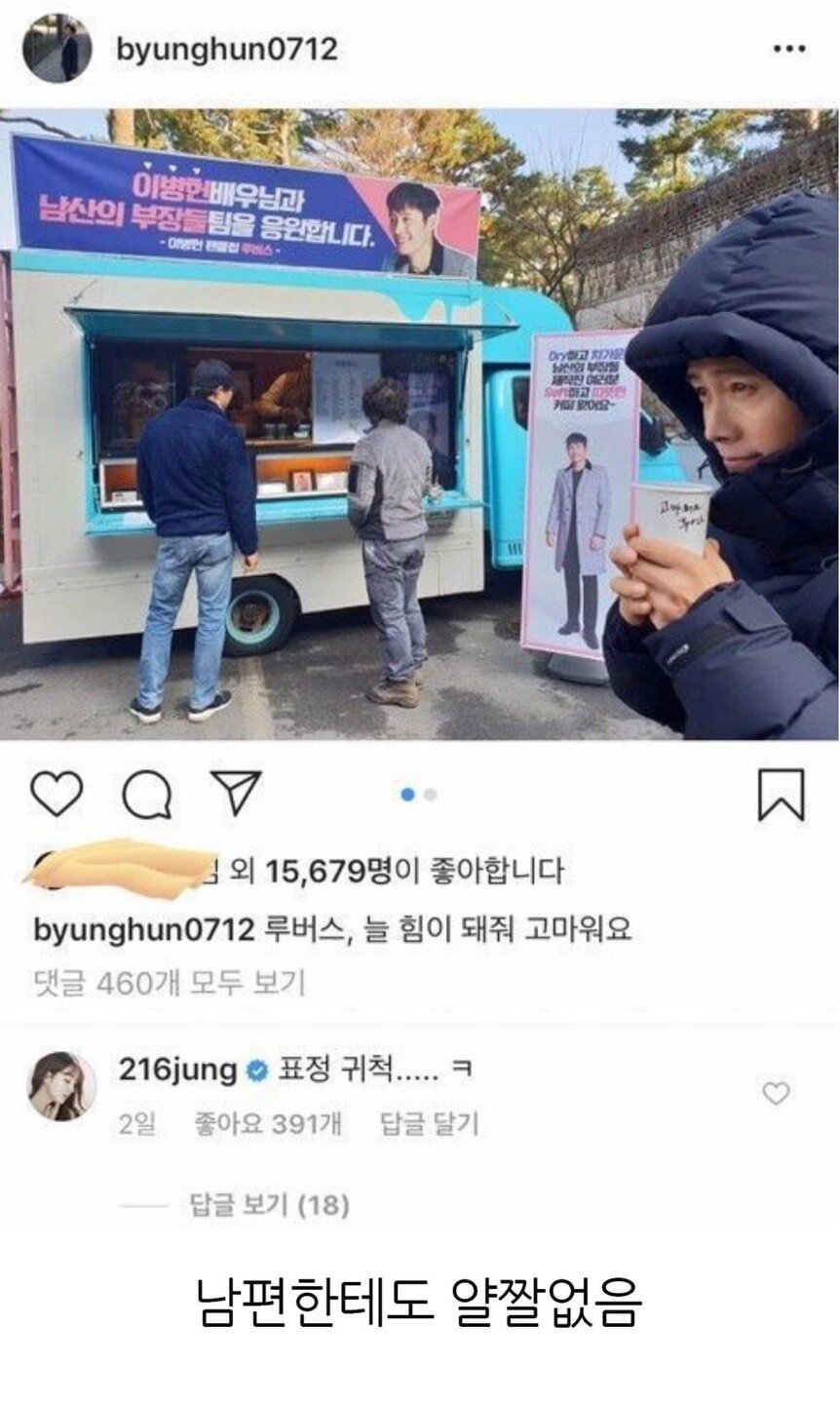Like 216jung's comment
This screenshot has height=1404, width=840.
coord(776,1094)
